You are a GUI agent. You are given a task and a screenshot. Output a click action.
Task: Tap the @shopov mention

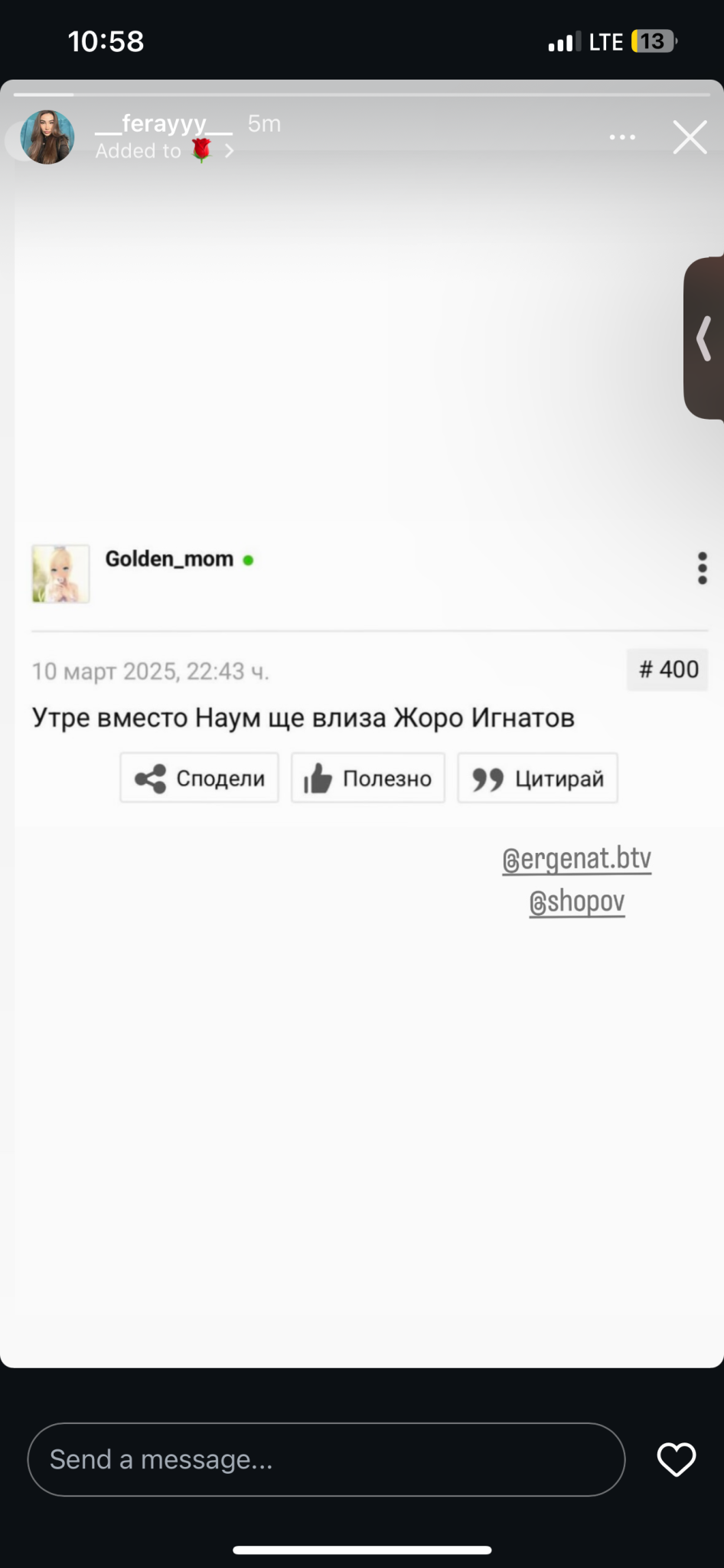pyautogui.click(x=576, y=902)
